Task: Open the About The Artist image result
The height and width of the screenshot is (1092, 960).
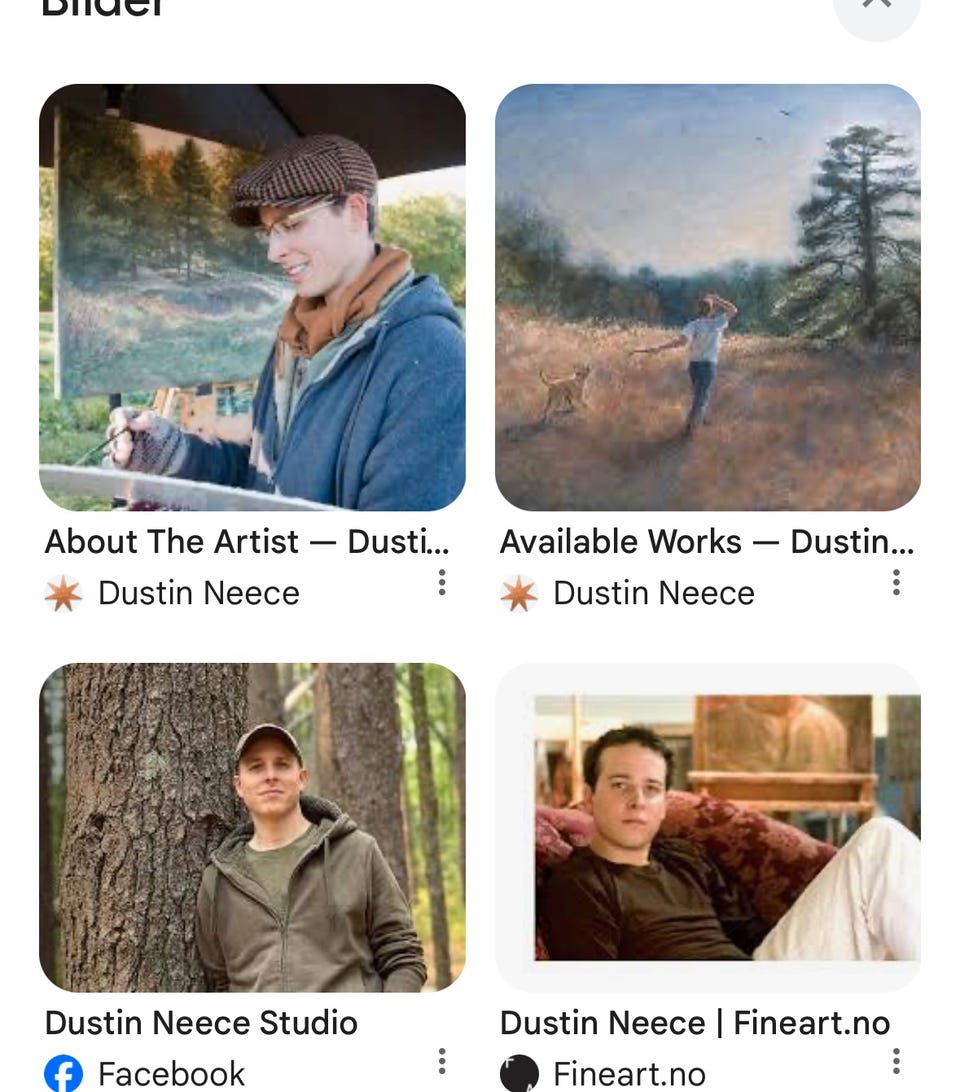Action: [x=252, y=297]
